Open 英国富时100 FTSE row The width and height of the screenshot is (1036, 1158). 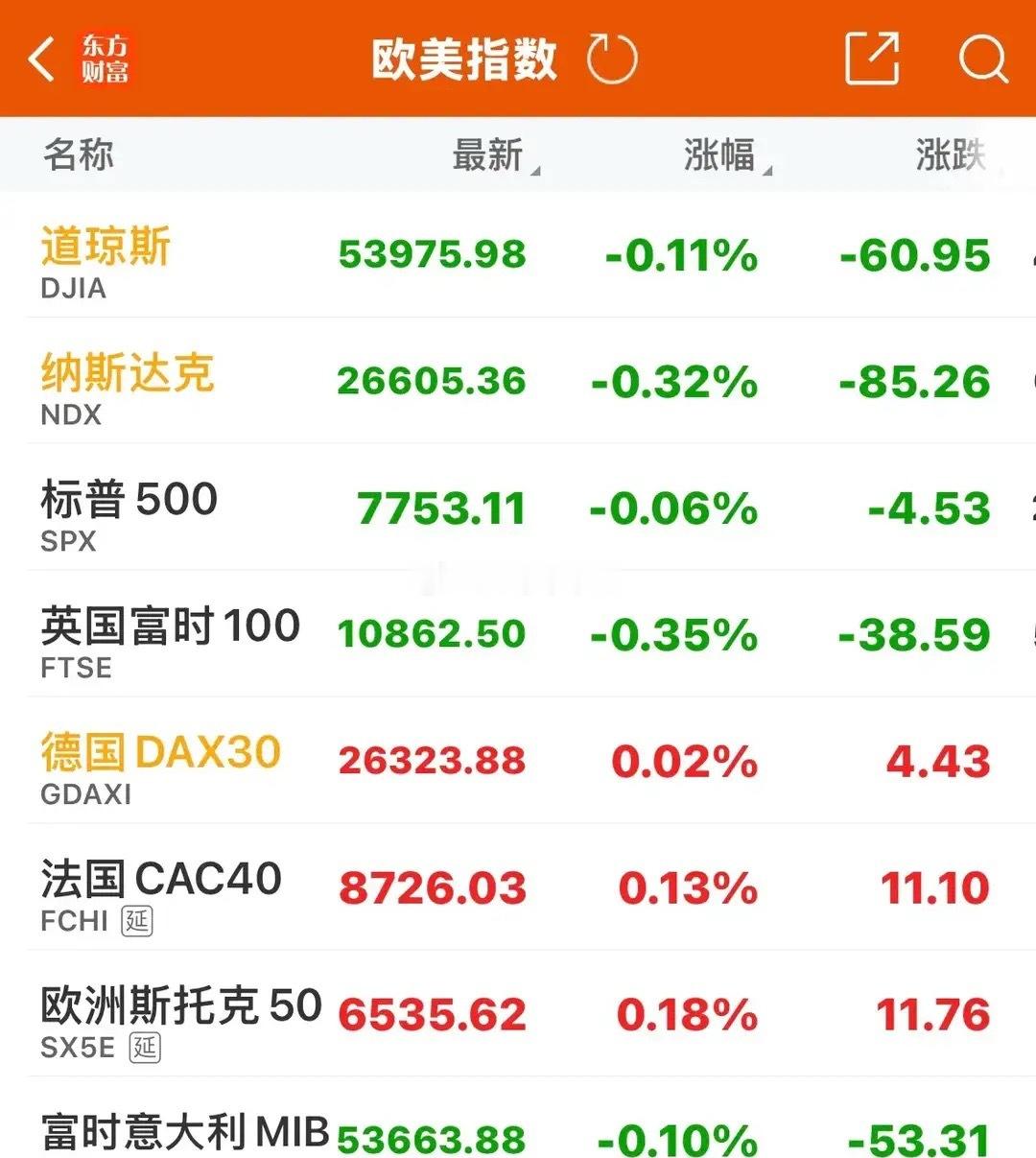click(x=518, y=634)
